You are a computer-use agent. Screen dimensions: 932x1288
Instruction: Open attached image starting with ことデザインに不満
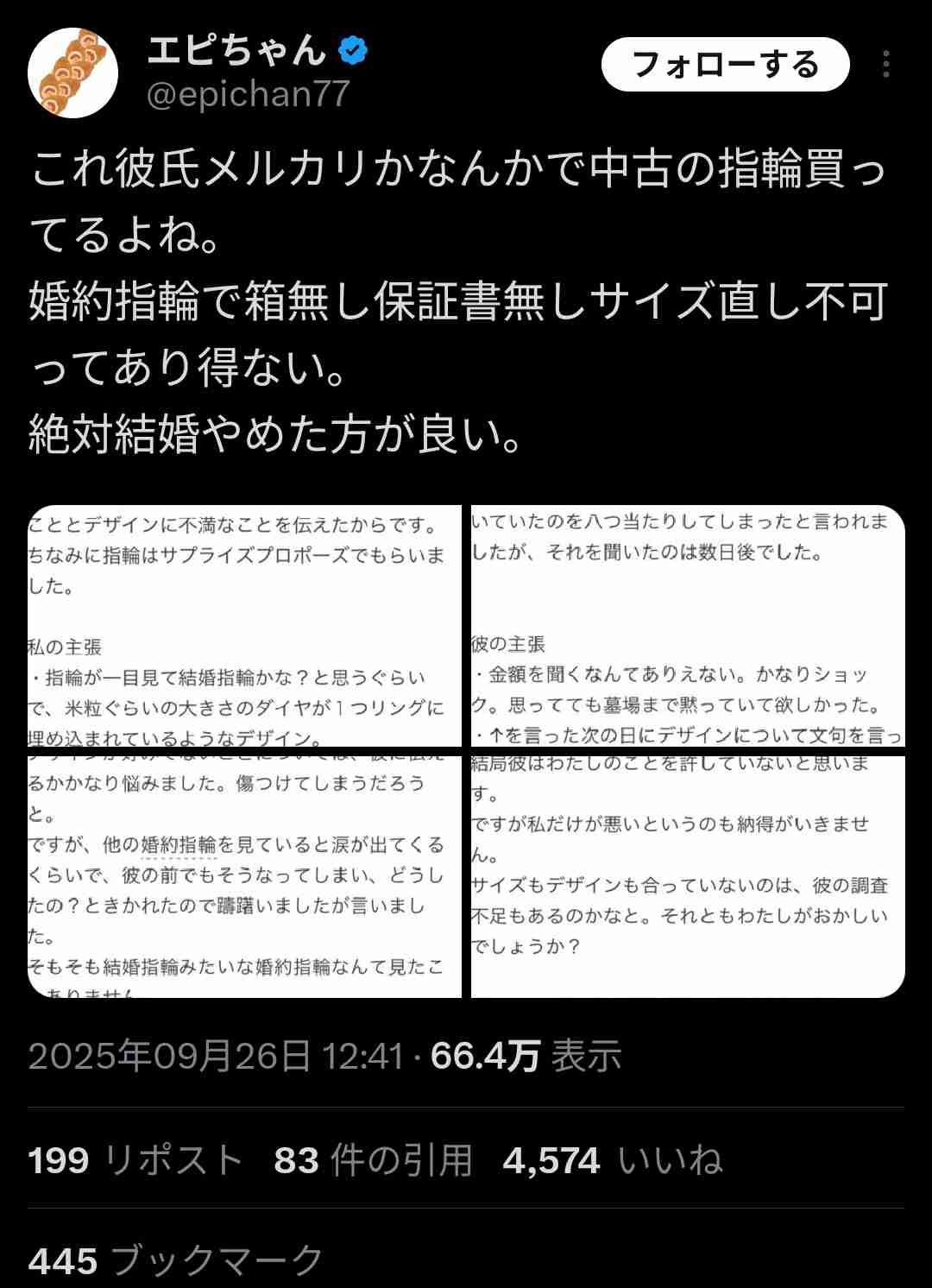point(244,626)
